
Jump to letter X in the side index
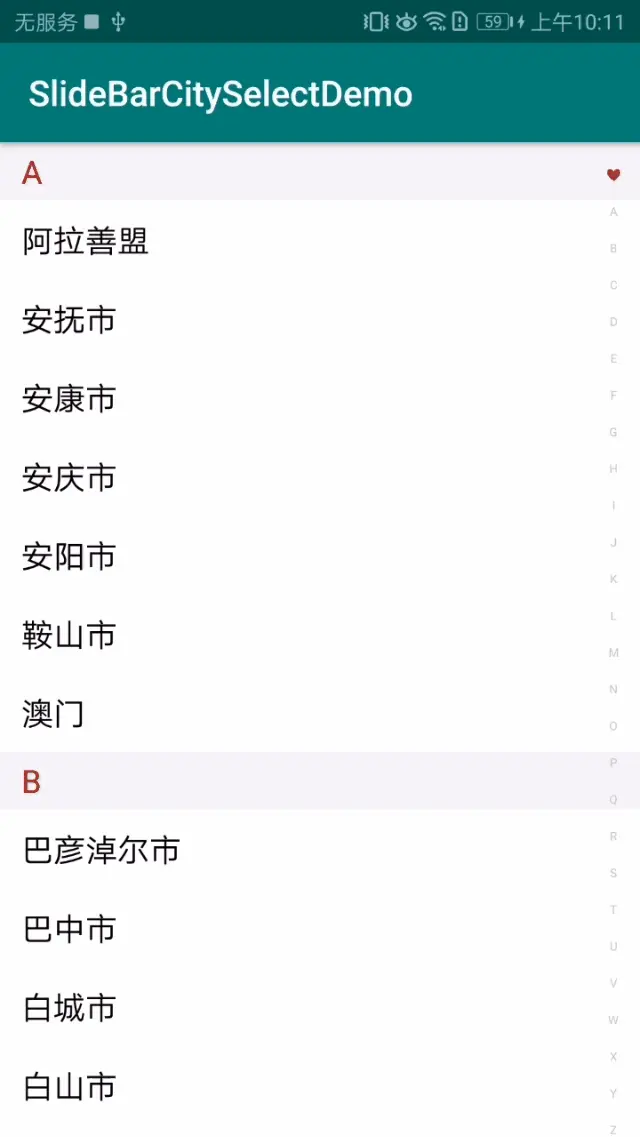pos(613,1057)
